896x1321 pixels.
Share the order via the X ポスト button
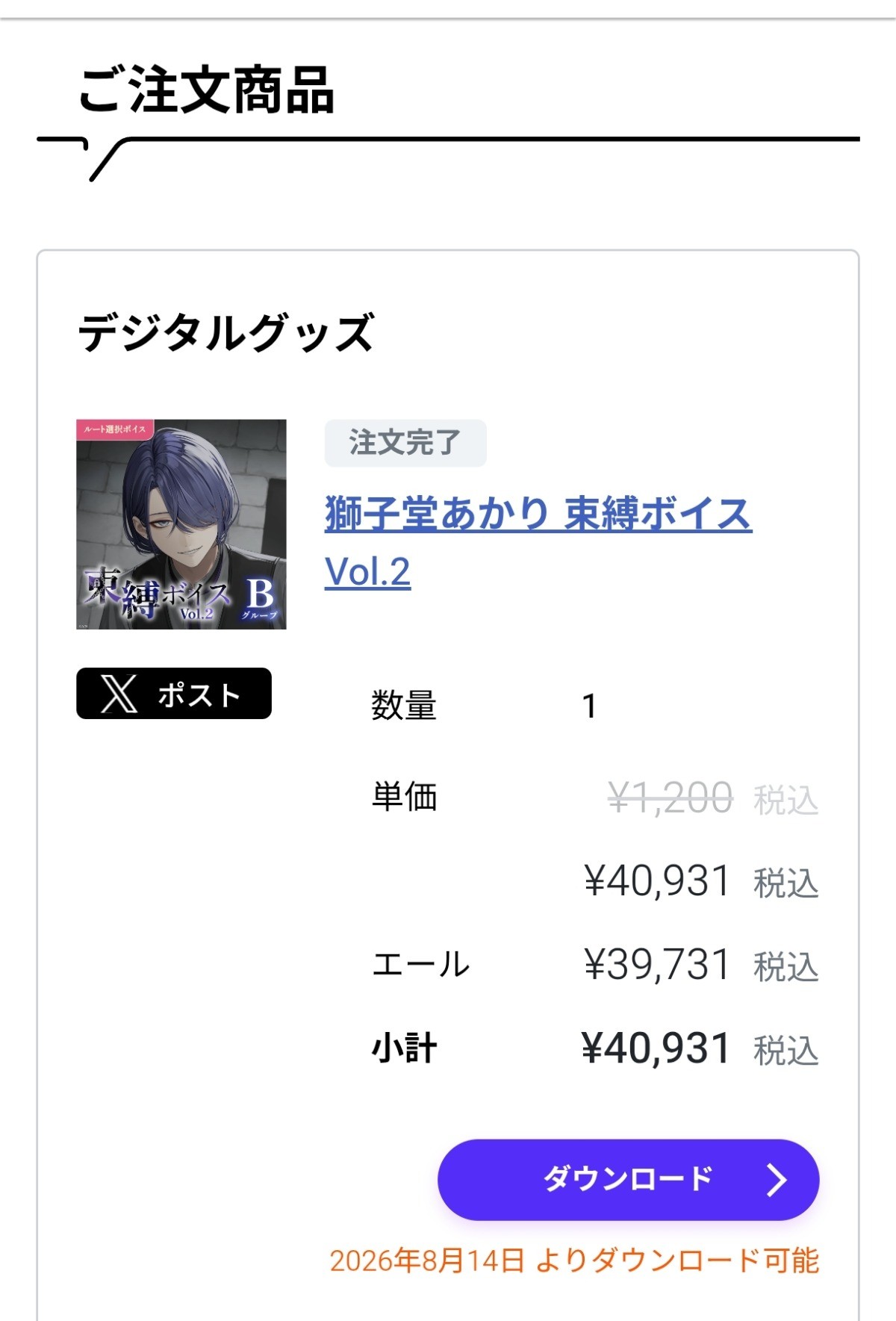click(x=174, y=694)
